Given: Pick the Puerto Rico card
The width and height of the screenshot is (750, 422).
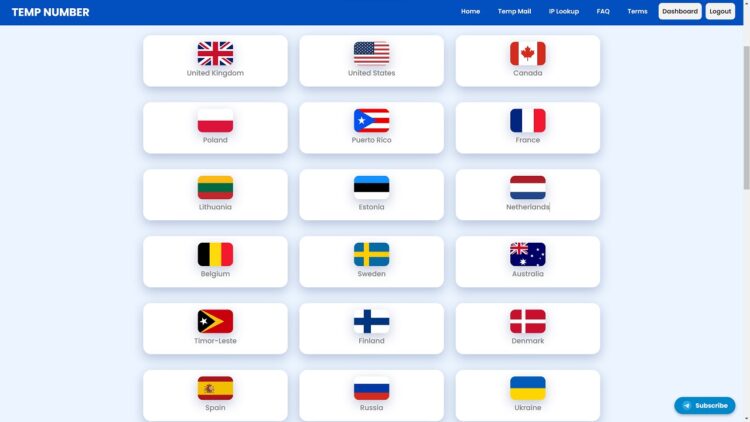Looking at the screenshot, I should click(x=371, y=127).
